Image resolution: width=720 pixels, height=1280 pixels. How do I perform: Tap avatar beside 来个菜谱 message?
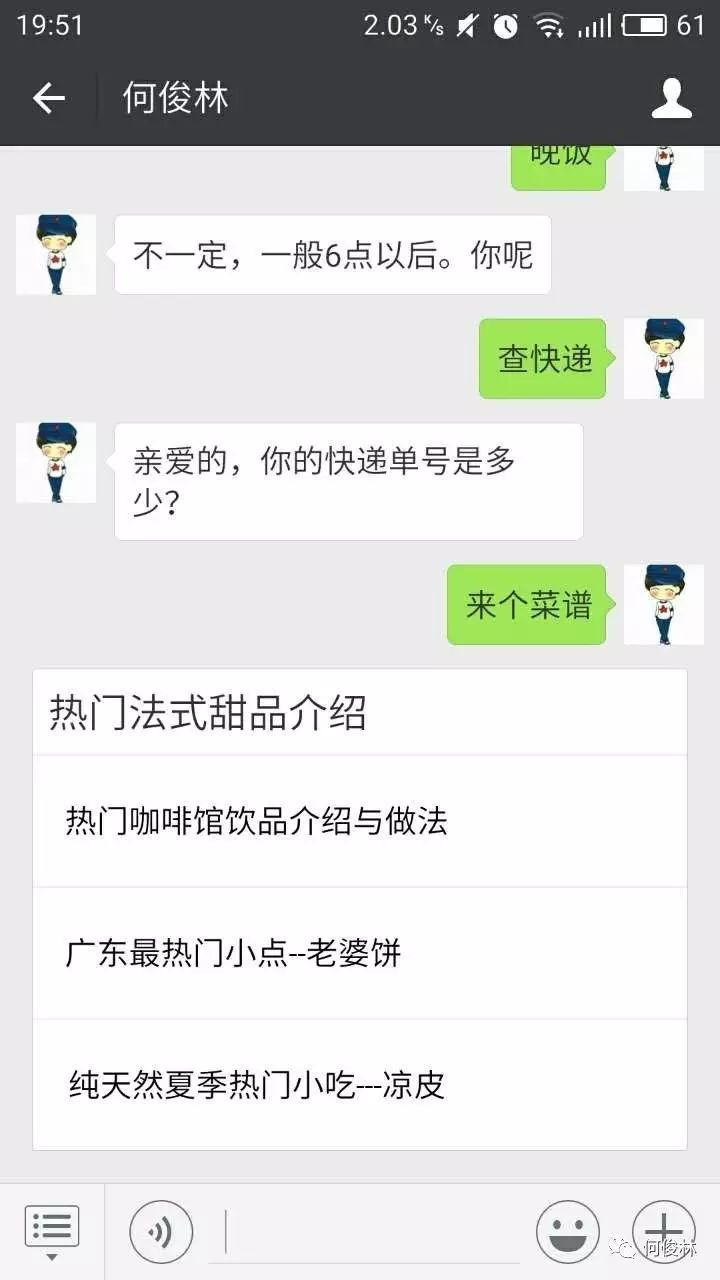(664, 604)
